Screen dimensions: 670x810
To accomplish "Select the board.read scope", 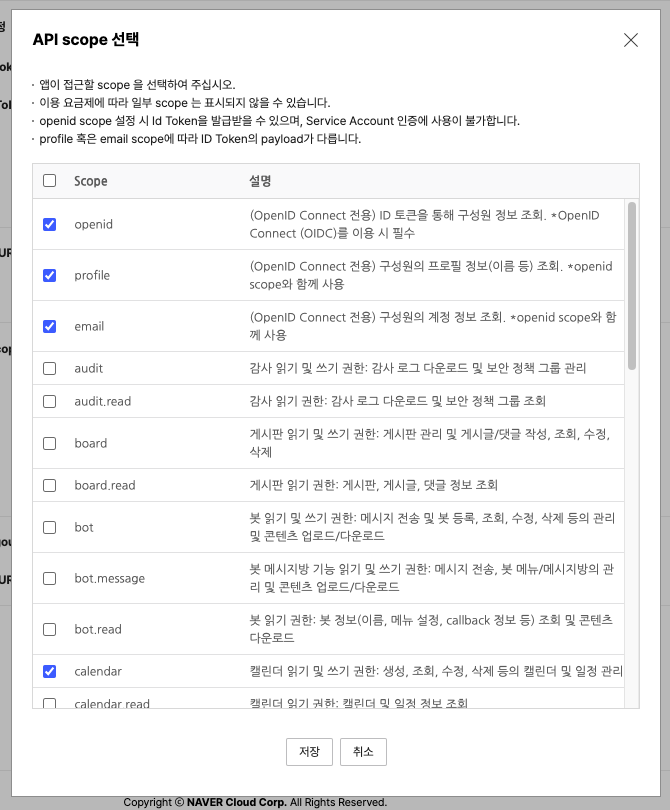I will point(50,485).
